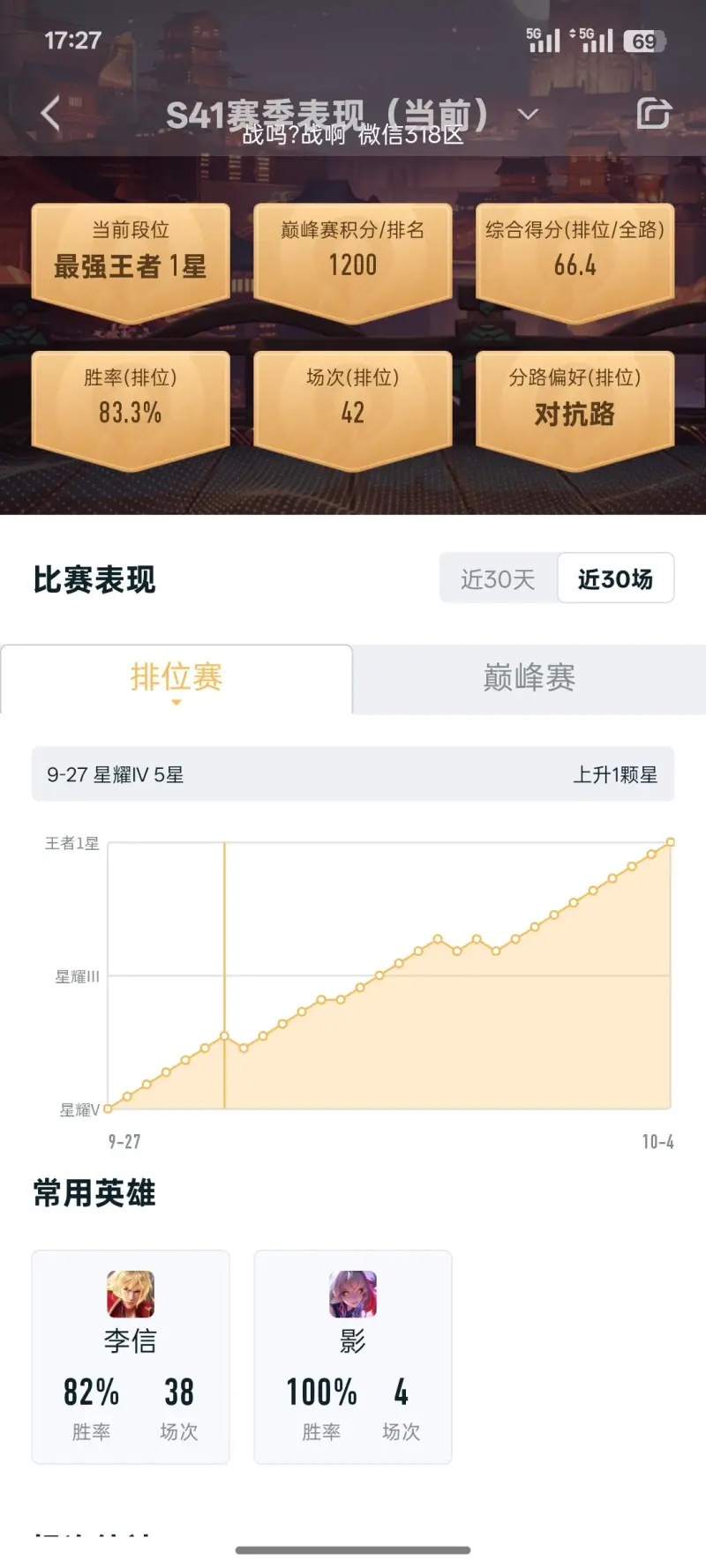Share this season performance page

point(653,114)
